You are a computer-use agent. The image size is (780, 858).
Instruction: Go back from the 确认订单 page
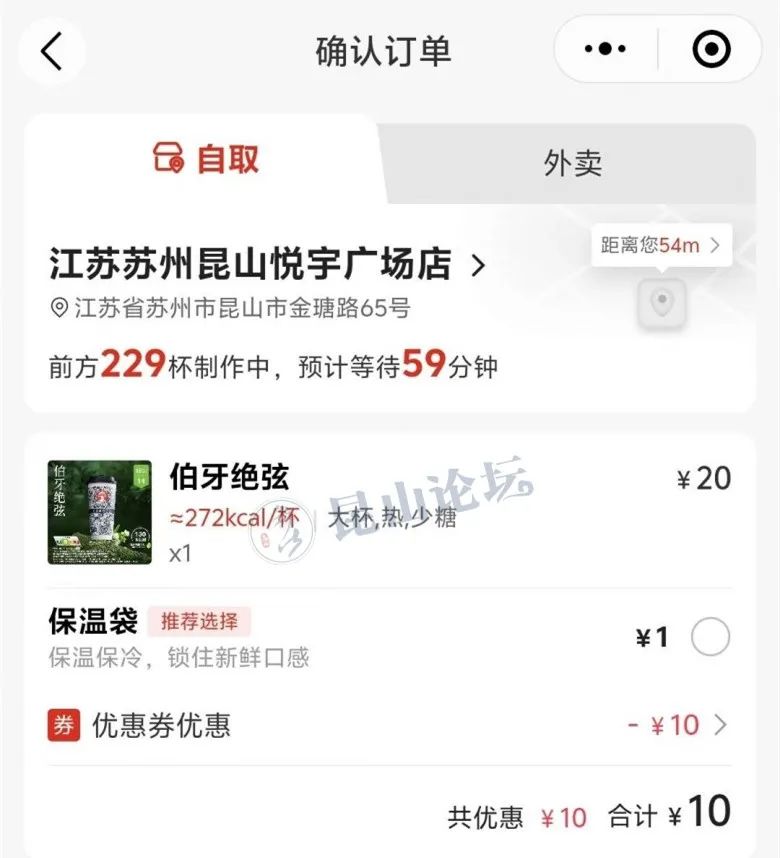[x=52, y=51]
